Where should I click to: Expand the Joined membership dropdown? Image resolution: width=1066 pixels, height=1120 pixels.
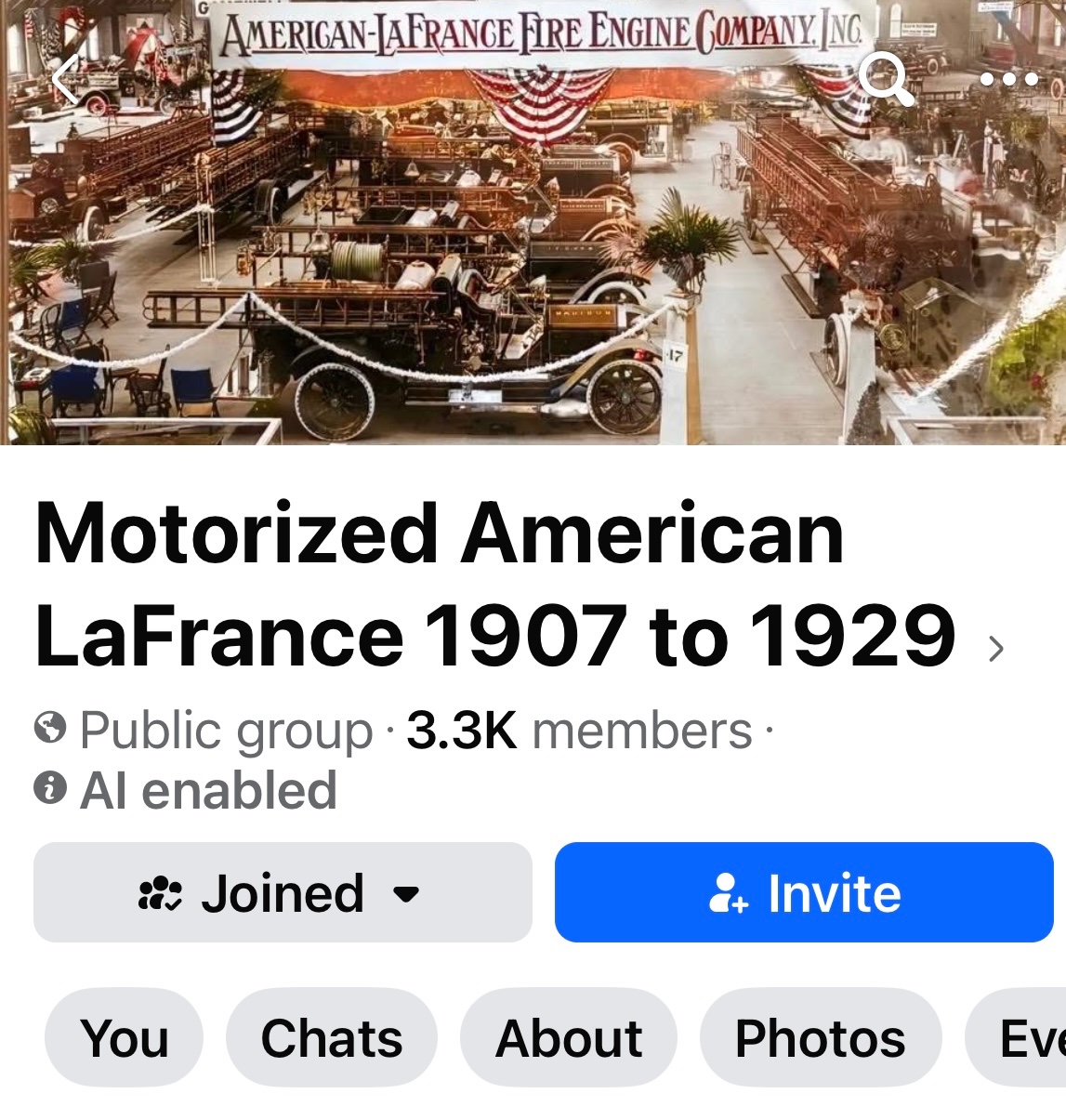(x=283, y=892)
